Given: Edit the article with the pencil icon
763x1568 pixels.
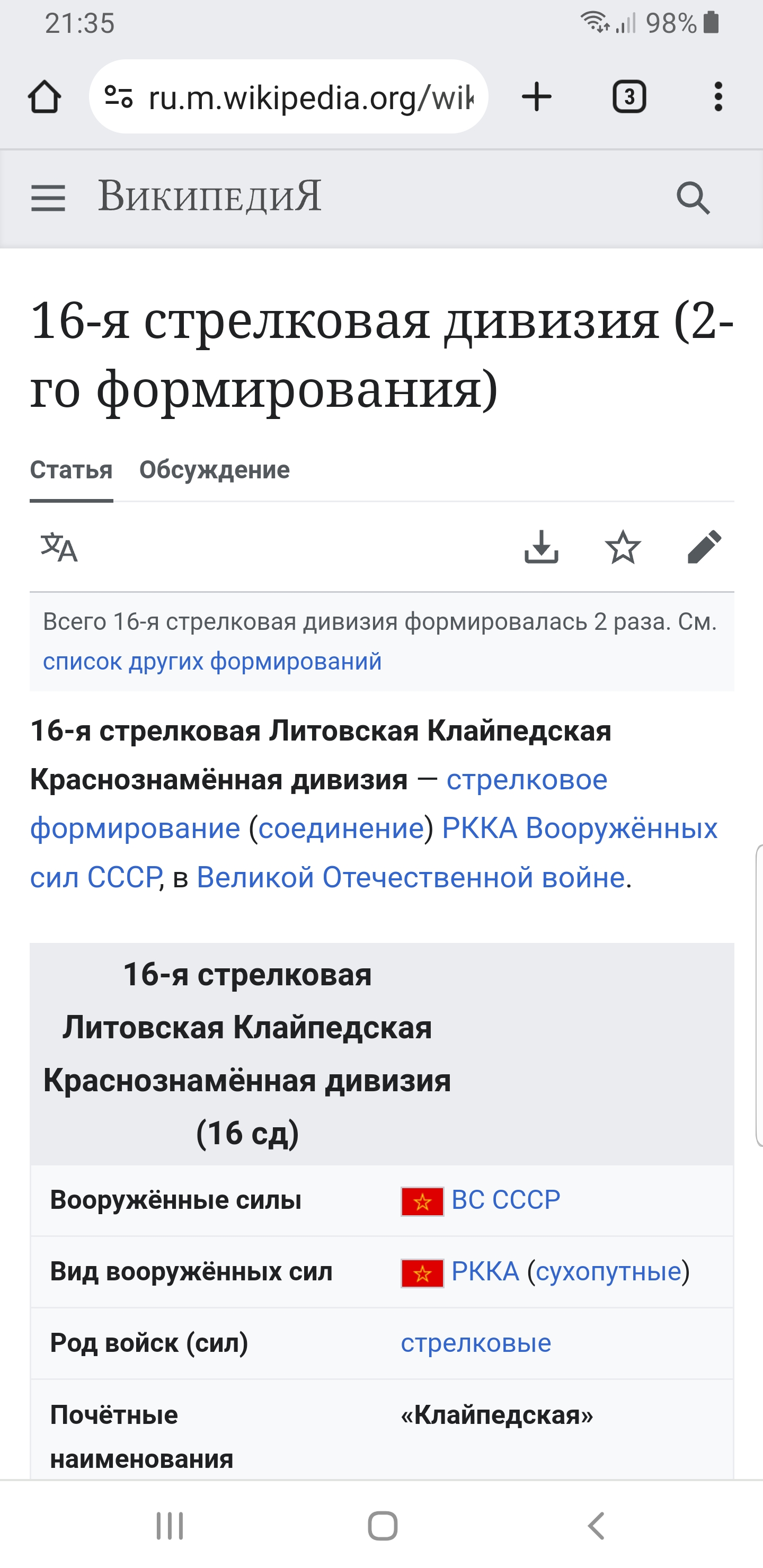Looking at the screenshot, I should coord(705,547).
